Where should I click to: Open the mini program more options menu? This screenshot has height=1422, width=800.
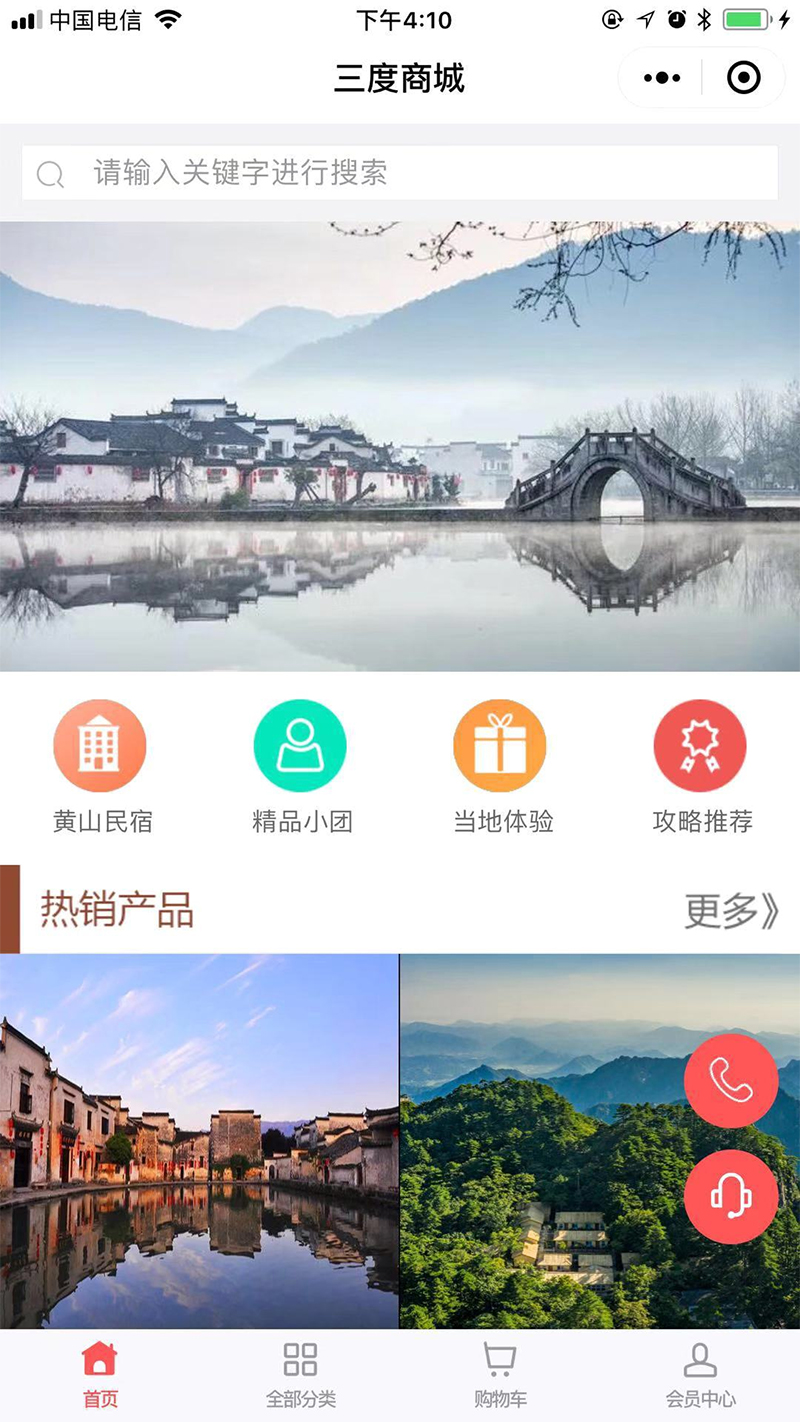pos(662,78)
